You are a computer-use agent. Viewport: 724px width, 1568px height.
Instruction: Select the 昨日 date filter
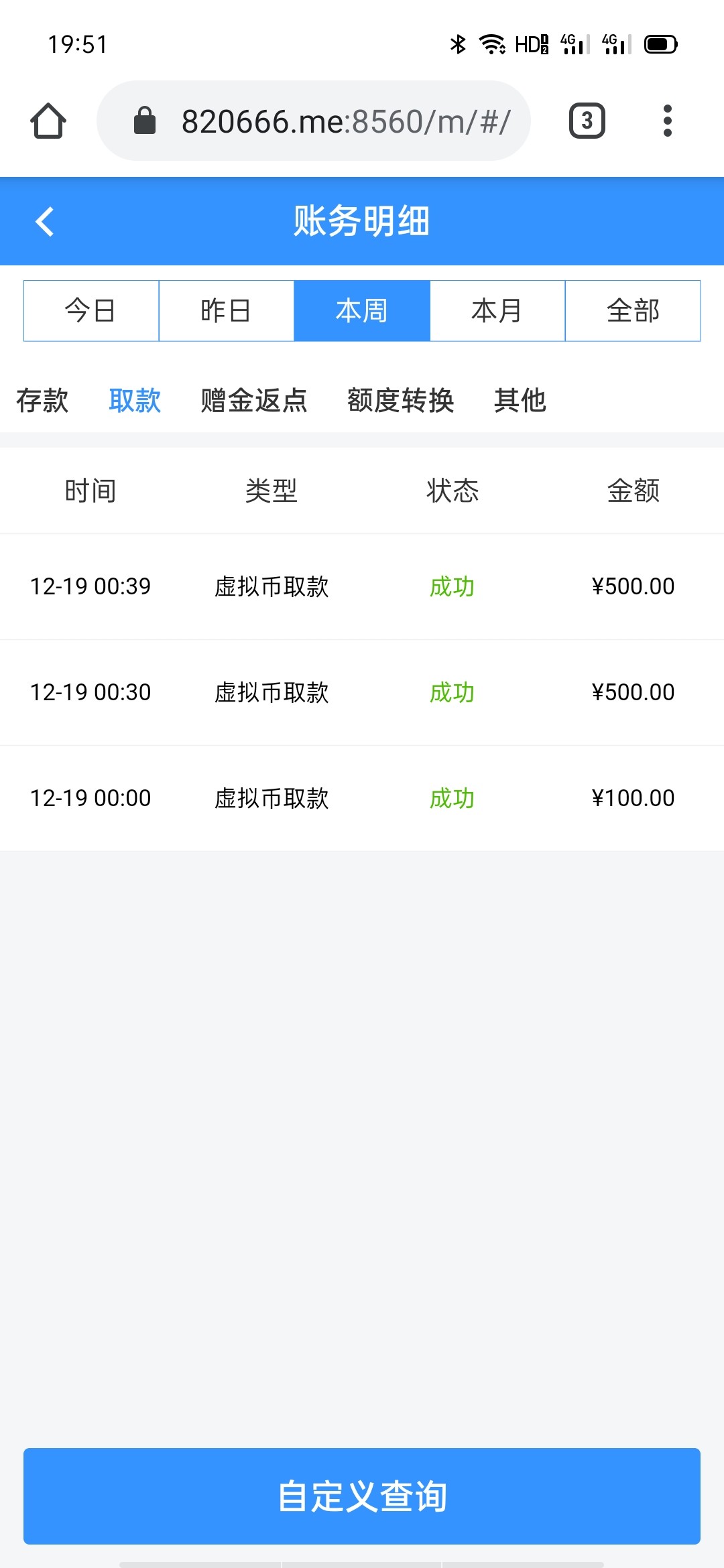pos(227,310)
